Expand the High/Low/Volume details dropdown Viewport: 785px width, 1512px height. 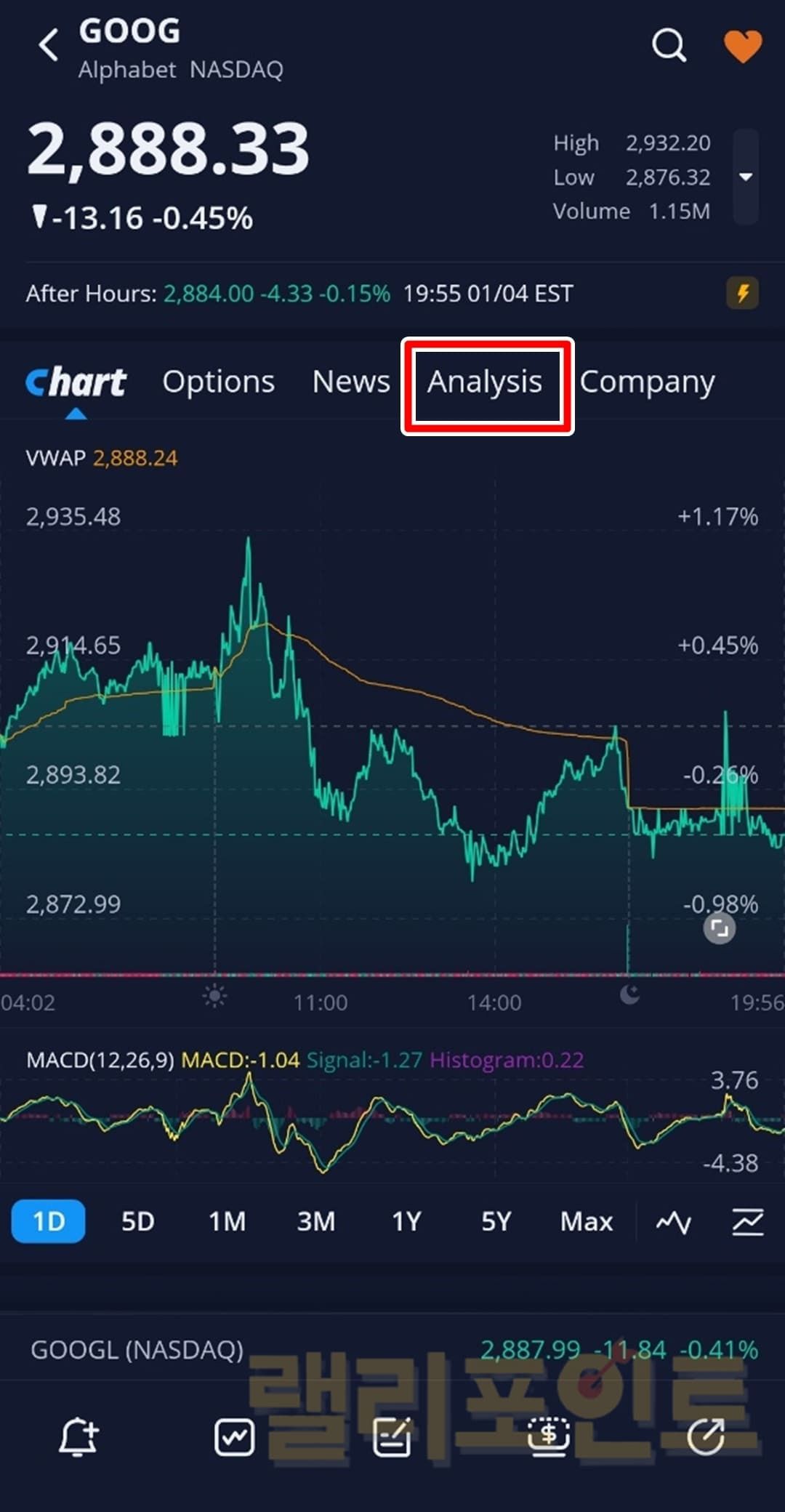click(x=746, y=177)
